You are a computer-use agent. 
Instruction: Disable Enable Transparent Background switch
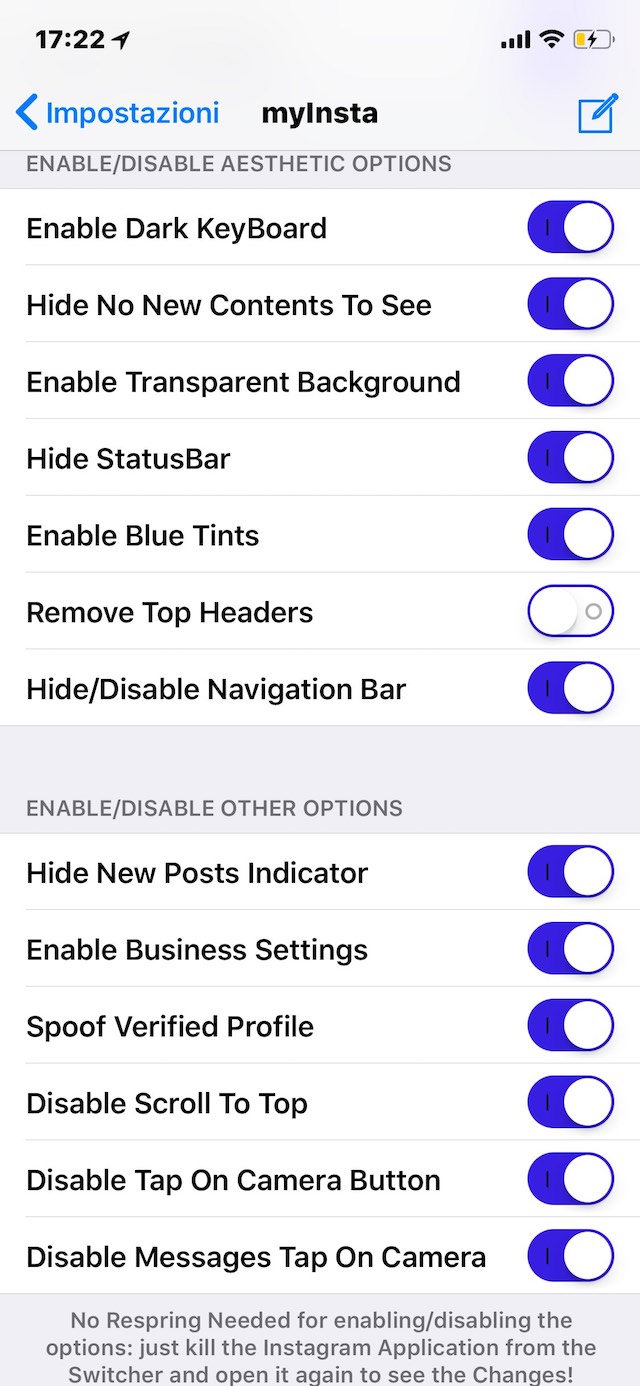click(570, 381)
